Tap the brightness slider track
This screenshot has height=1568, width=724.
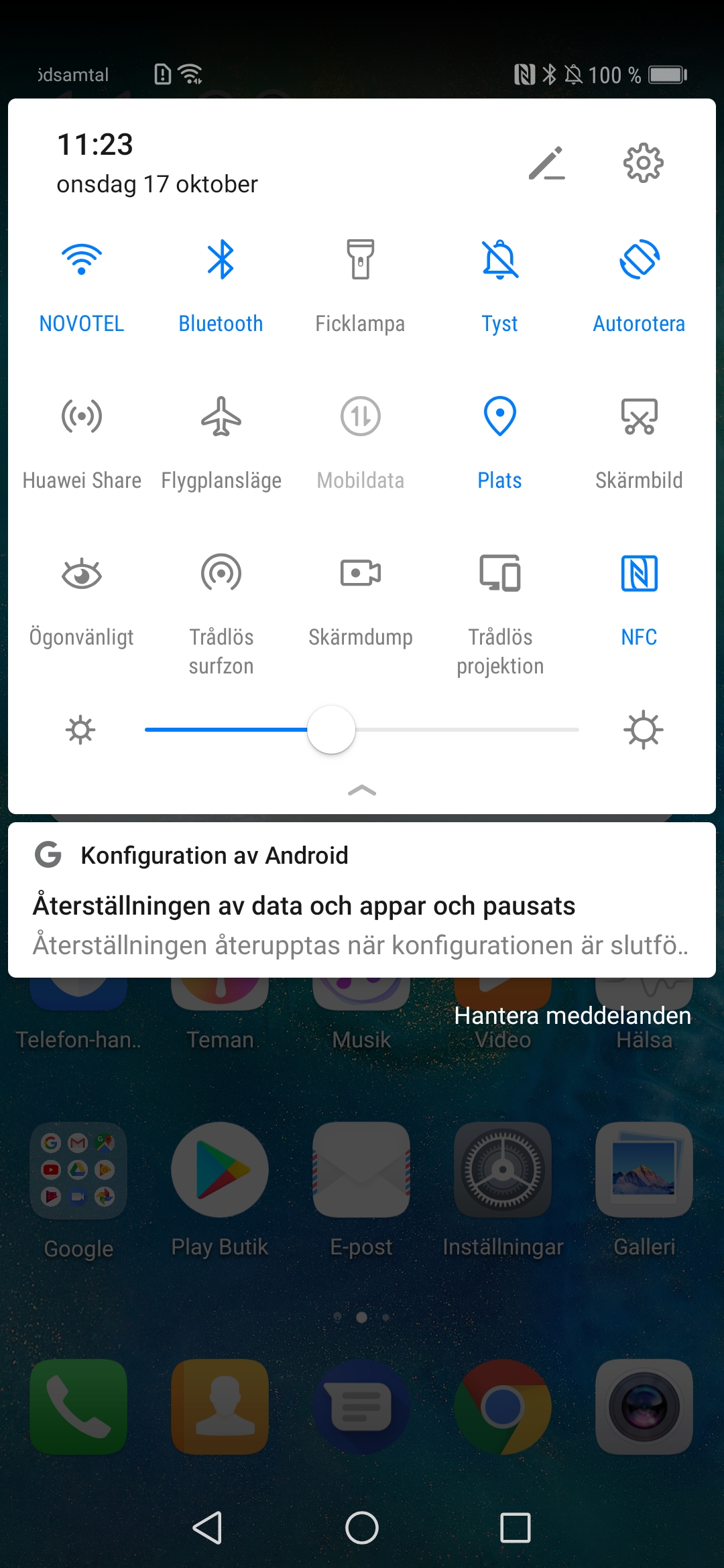click(x=362, y=730)
